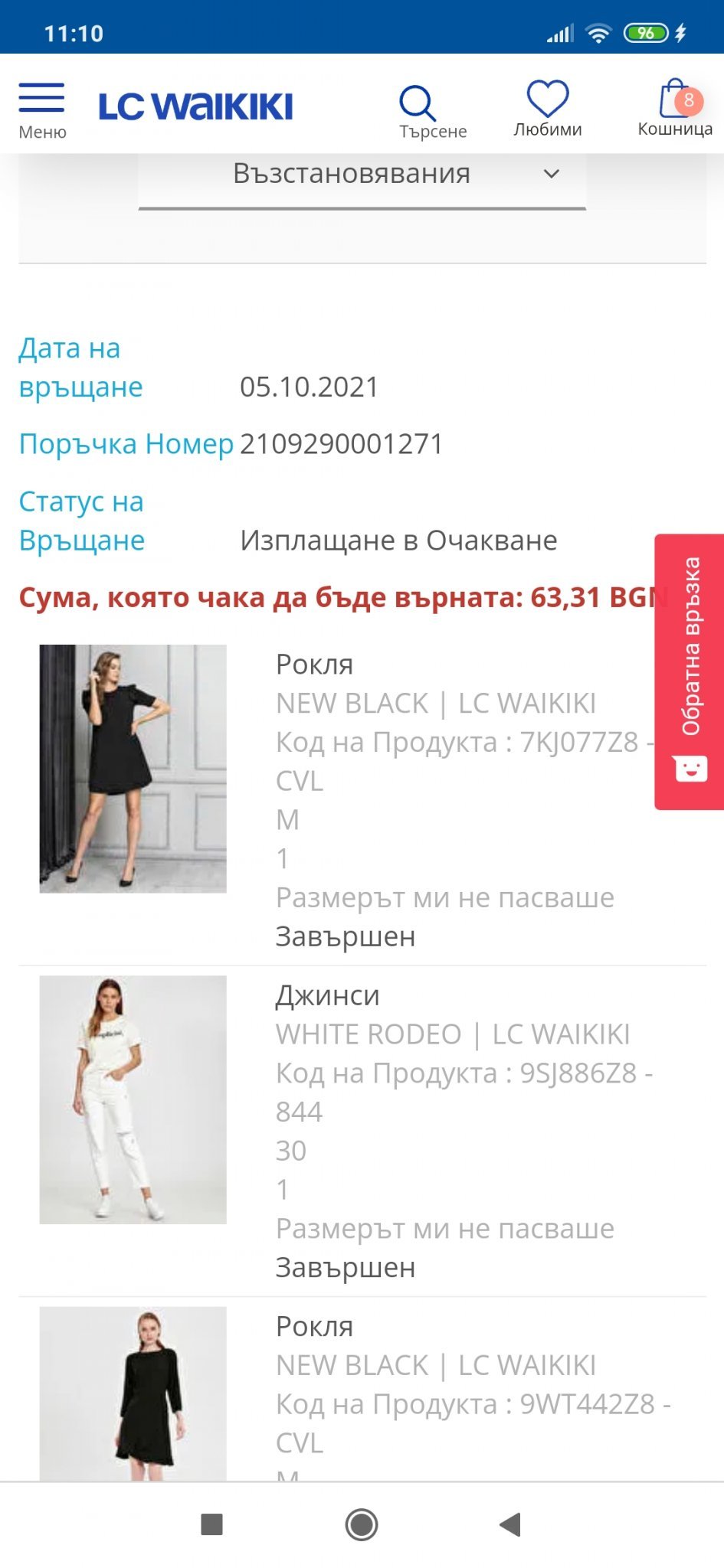
Task: Open the Кошница shopping cart
Action: 675,108
